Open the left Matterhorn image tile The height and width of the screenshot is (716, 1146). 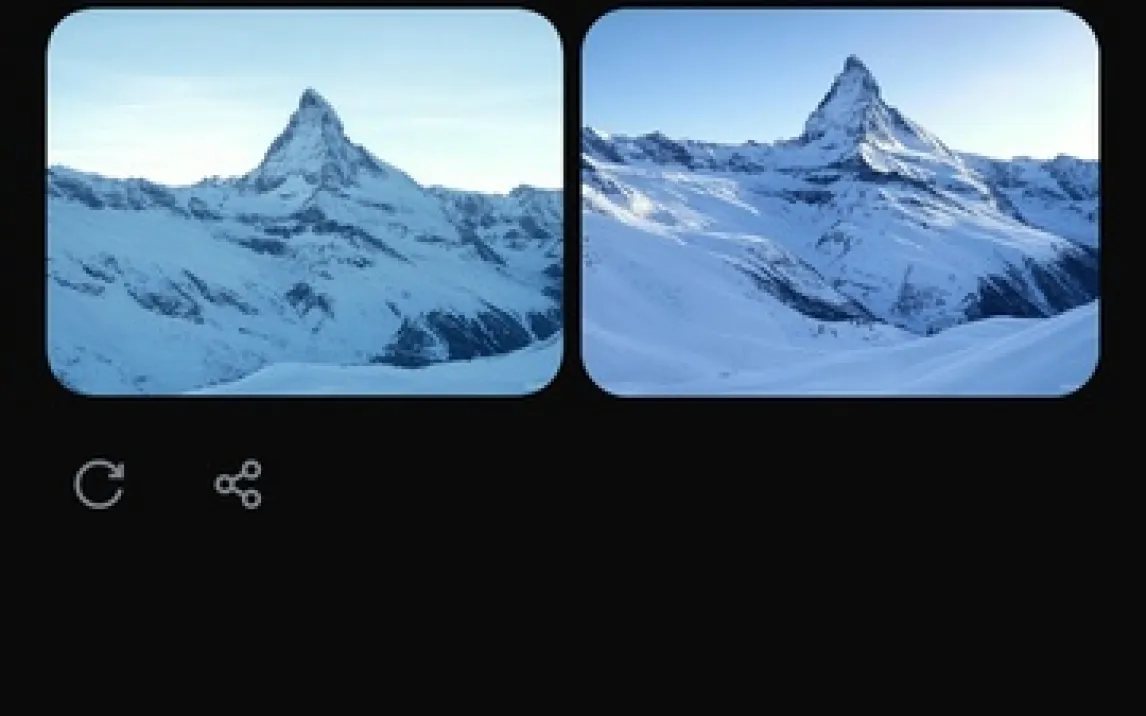pyautogui.click(x=304, y=202)
